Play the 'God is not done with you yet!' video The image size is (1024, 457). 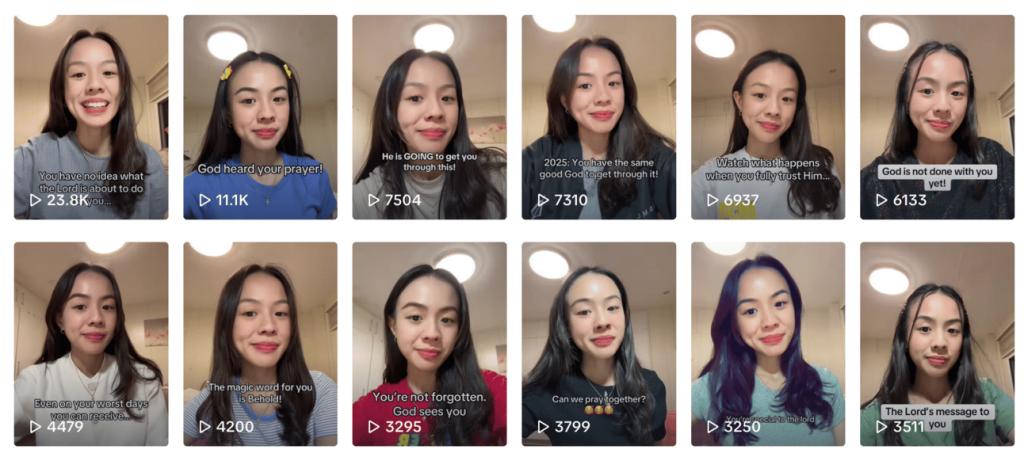click(937, 117)
